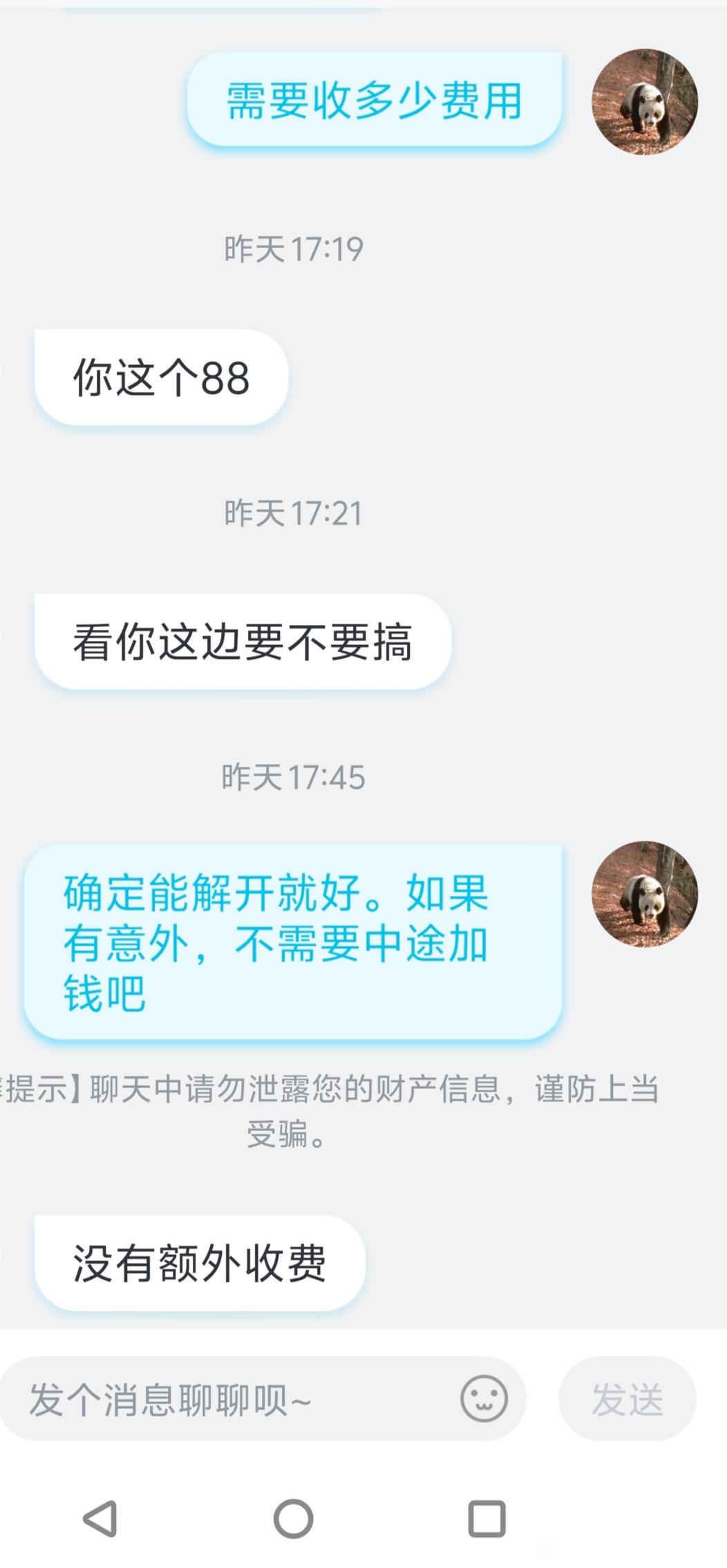Tap the 发送 send button
727x1568 pixels.
[627, 1399]
